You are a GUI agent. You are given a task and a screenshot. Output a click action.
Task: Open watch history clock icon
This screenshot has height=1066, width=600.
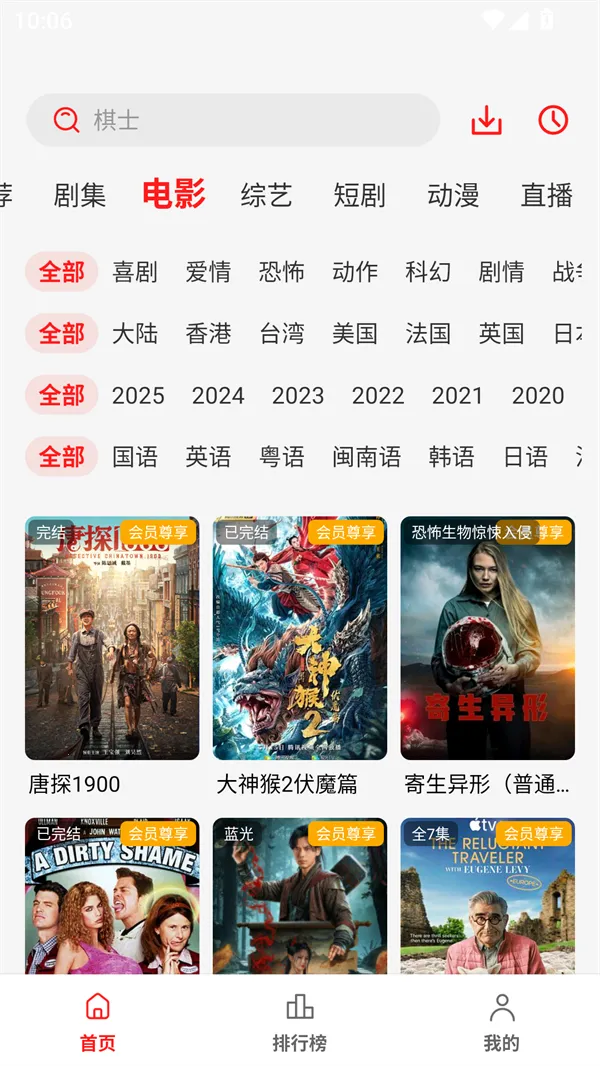coord(553,120)
